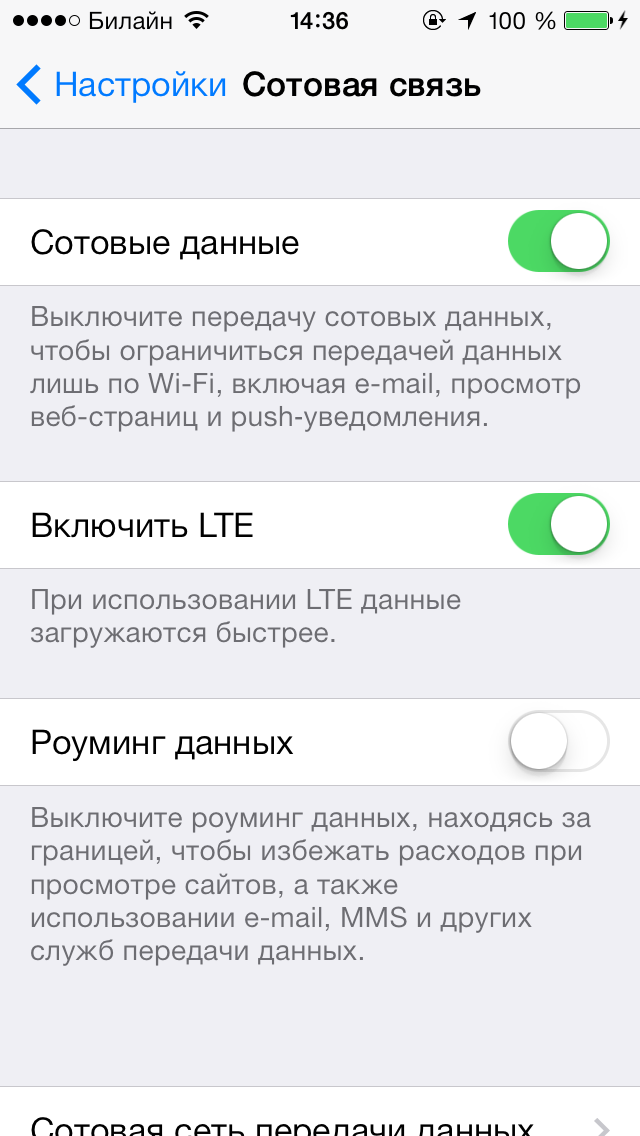
Task: Open Сотовая сеть передачи данных
Action: (x=320, y=1118)
